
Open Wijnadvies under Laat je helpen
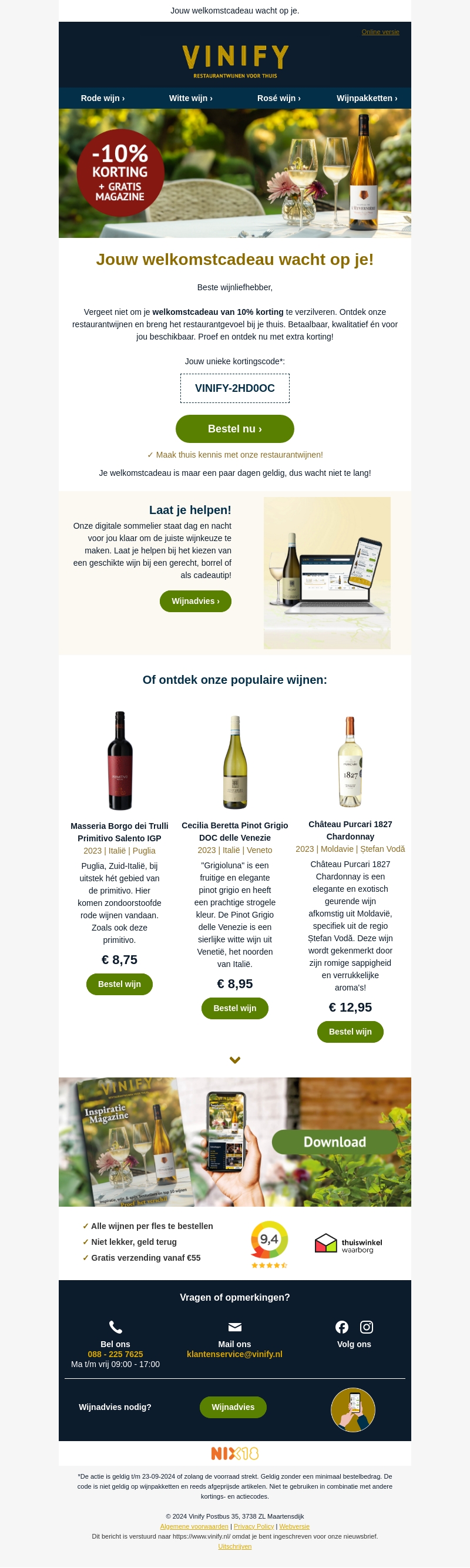point(196,601)
